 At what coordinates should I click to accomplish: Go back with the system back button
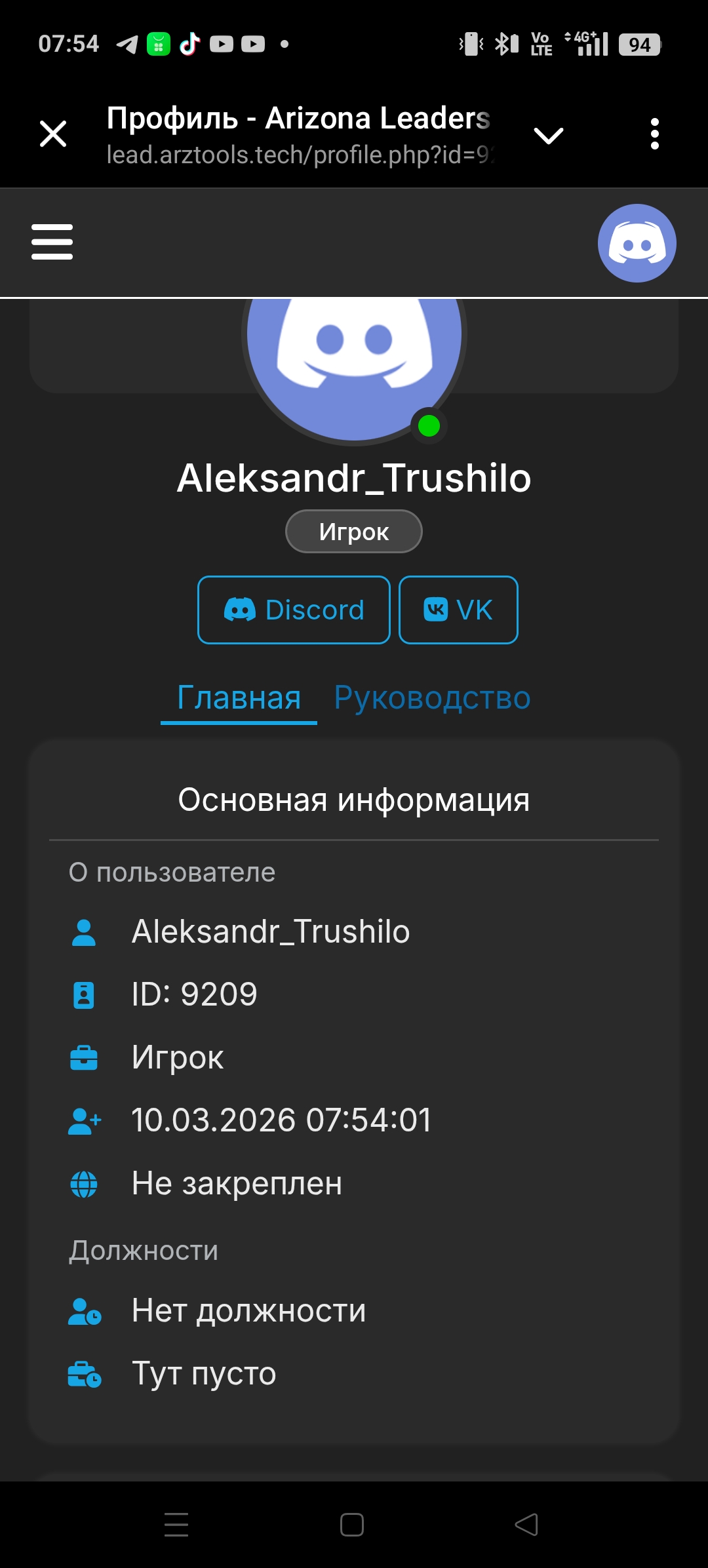[x=526, y=1525]
